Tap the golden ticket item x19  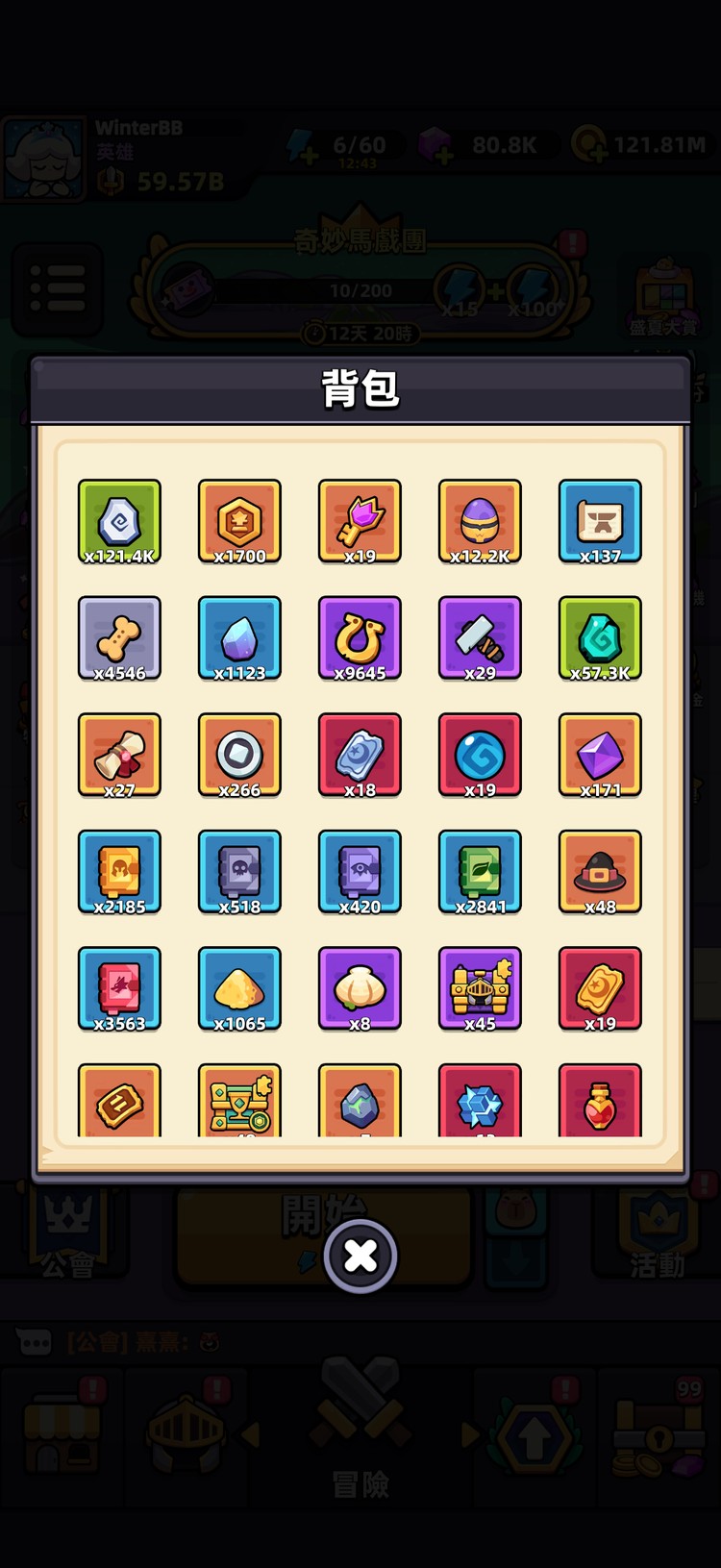[x=600, y=988]
